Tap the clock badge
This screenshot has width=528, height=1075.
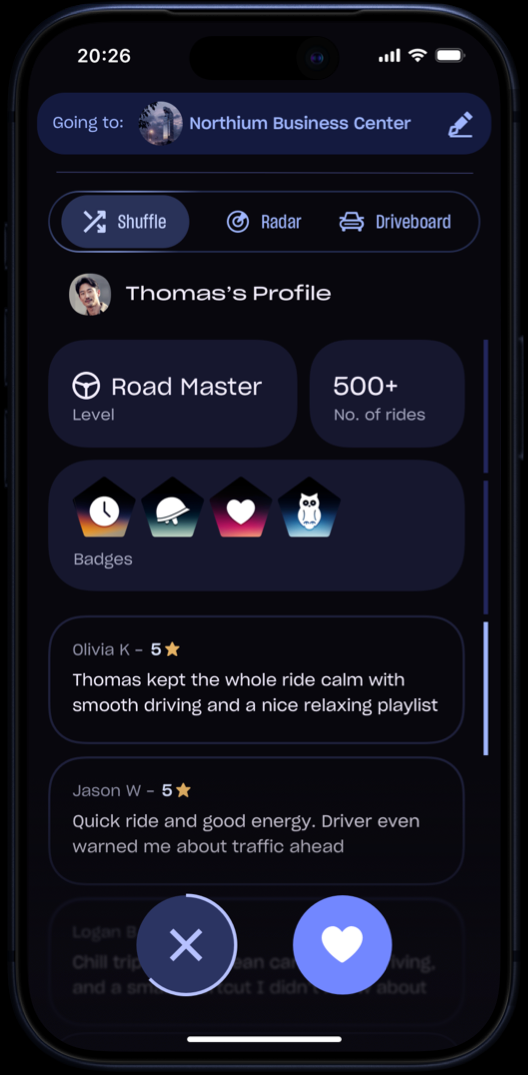(104, 508)
